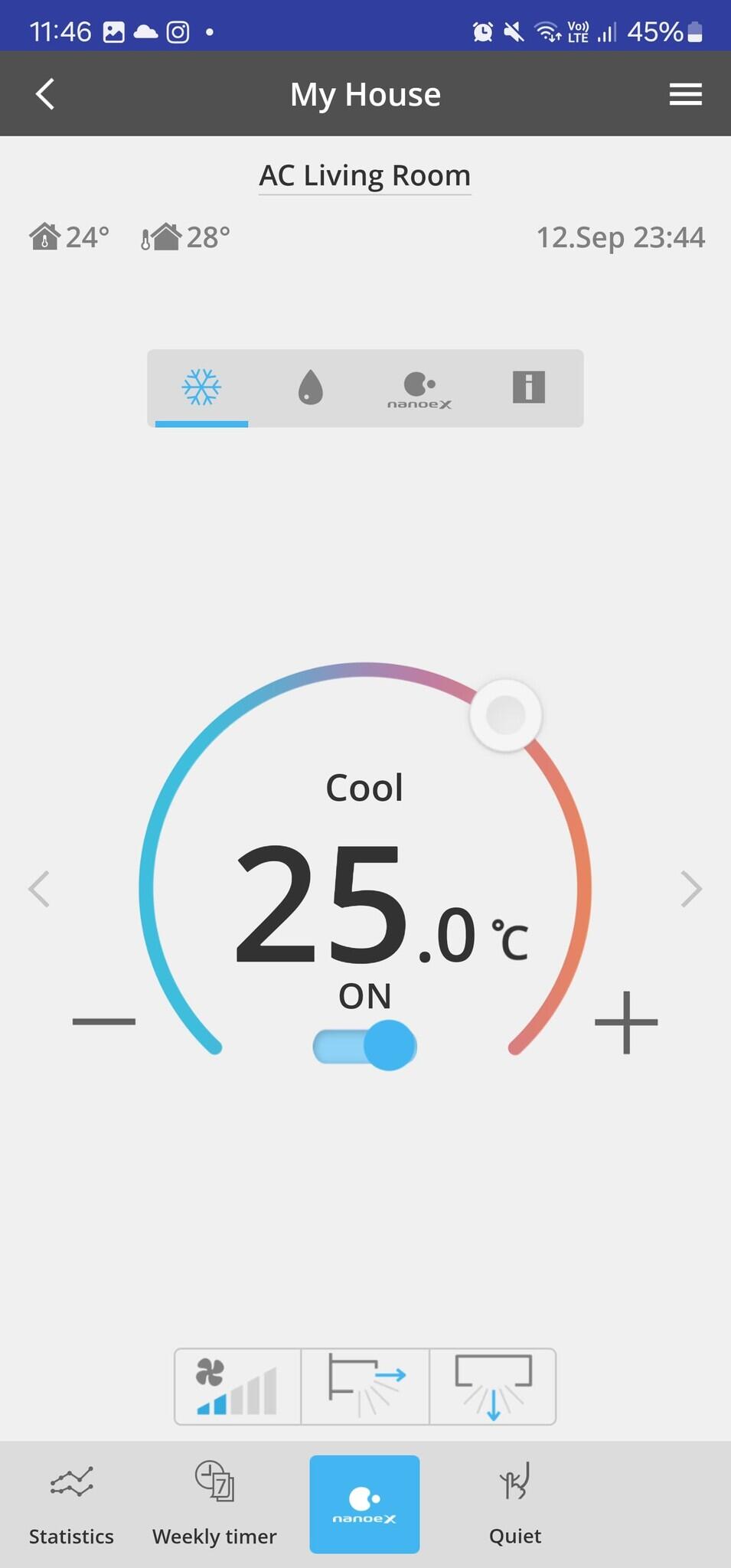Turn off the AC power switch
This screenshot has width=731, height=1568.
pos(365,1046)
